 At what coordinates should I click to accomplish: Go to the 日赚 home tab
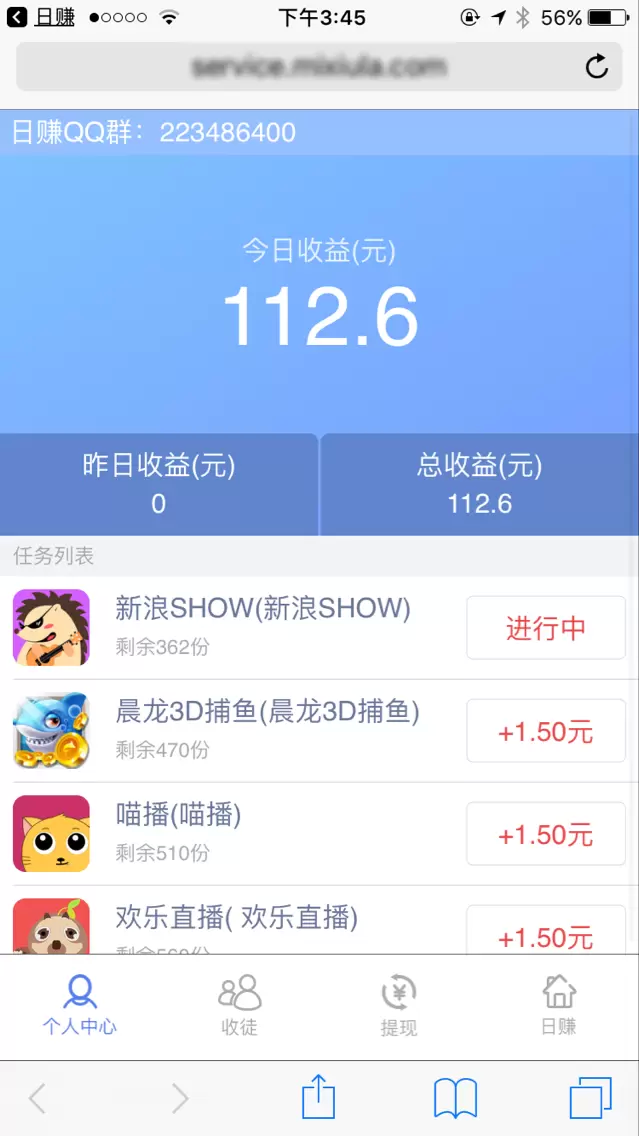[x=559, y=1005]
